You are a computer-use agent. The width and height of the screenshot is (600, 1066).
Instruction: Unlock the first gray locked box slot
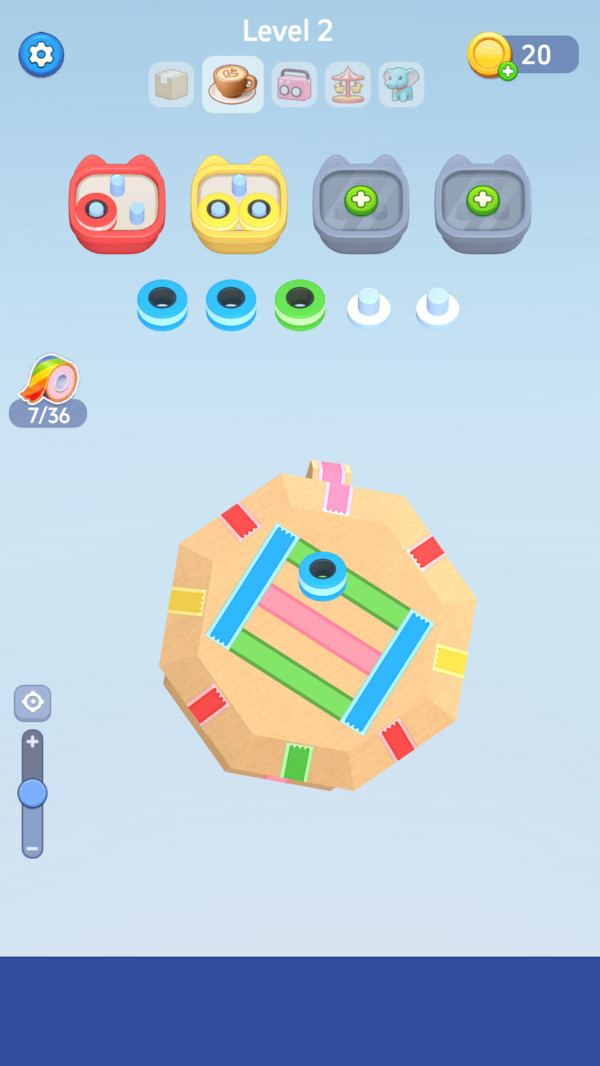click(361, 201)
